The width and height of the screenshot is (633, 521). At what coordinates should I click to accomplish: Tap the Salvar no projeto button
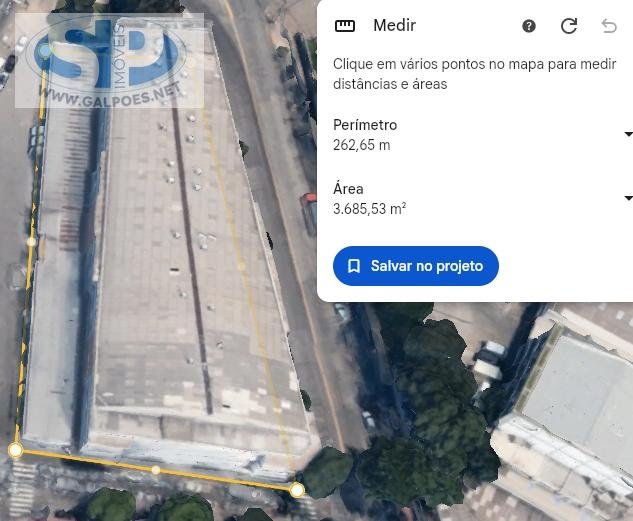[415, 266]
